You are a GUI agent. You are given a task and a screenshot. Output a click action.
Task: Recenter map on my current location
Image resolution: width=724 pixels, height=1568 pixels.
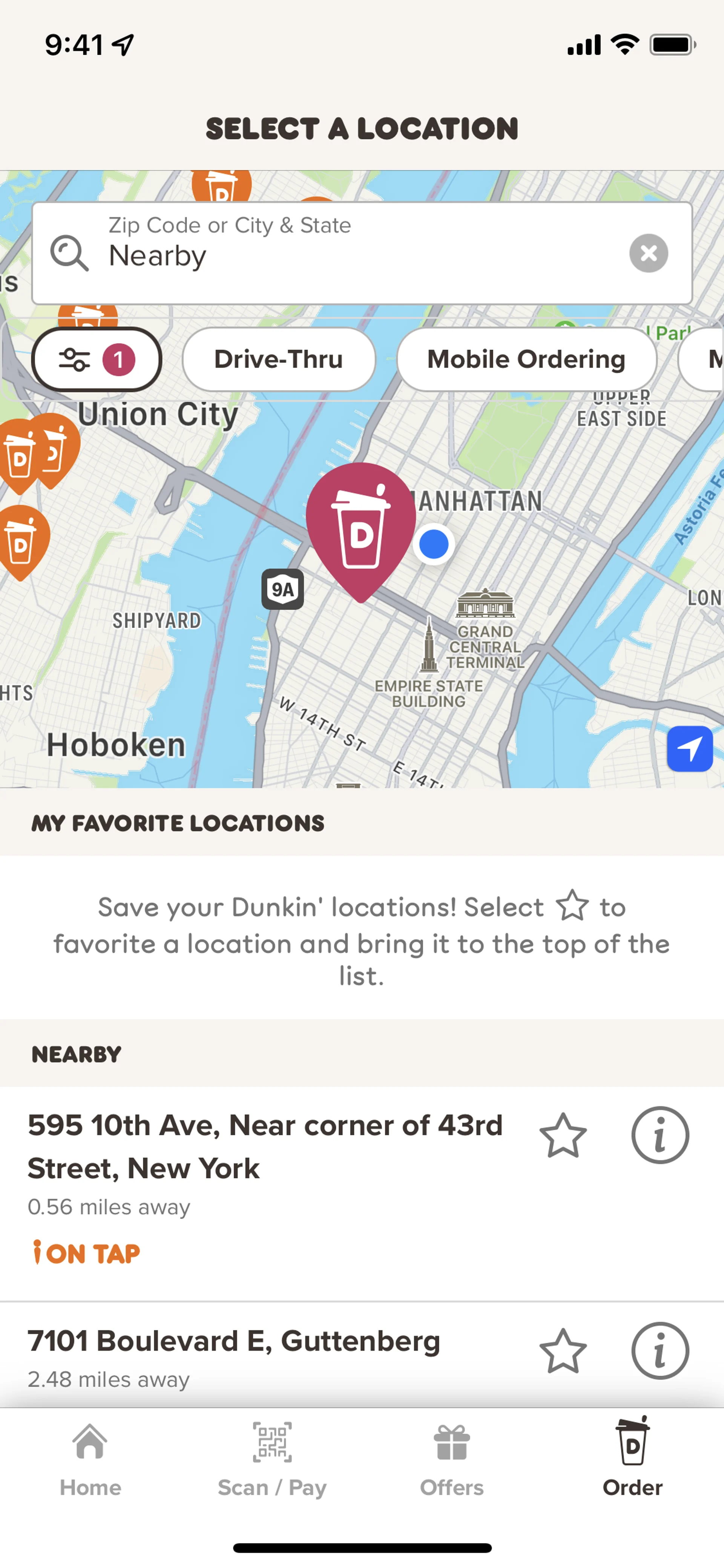(x=689, y=749)
